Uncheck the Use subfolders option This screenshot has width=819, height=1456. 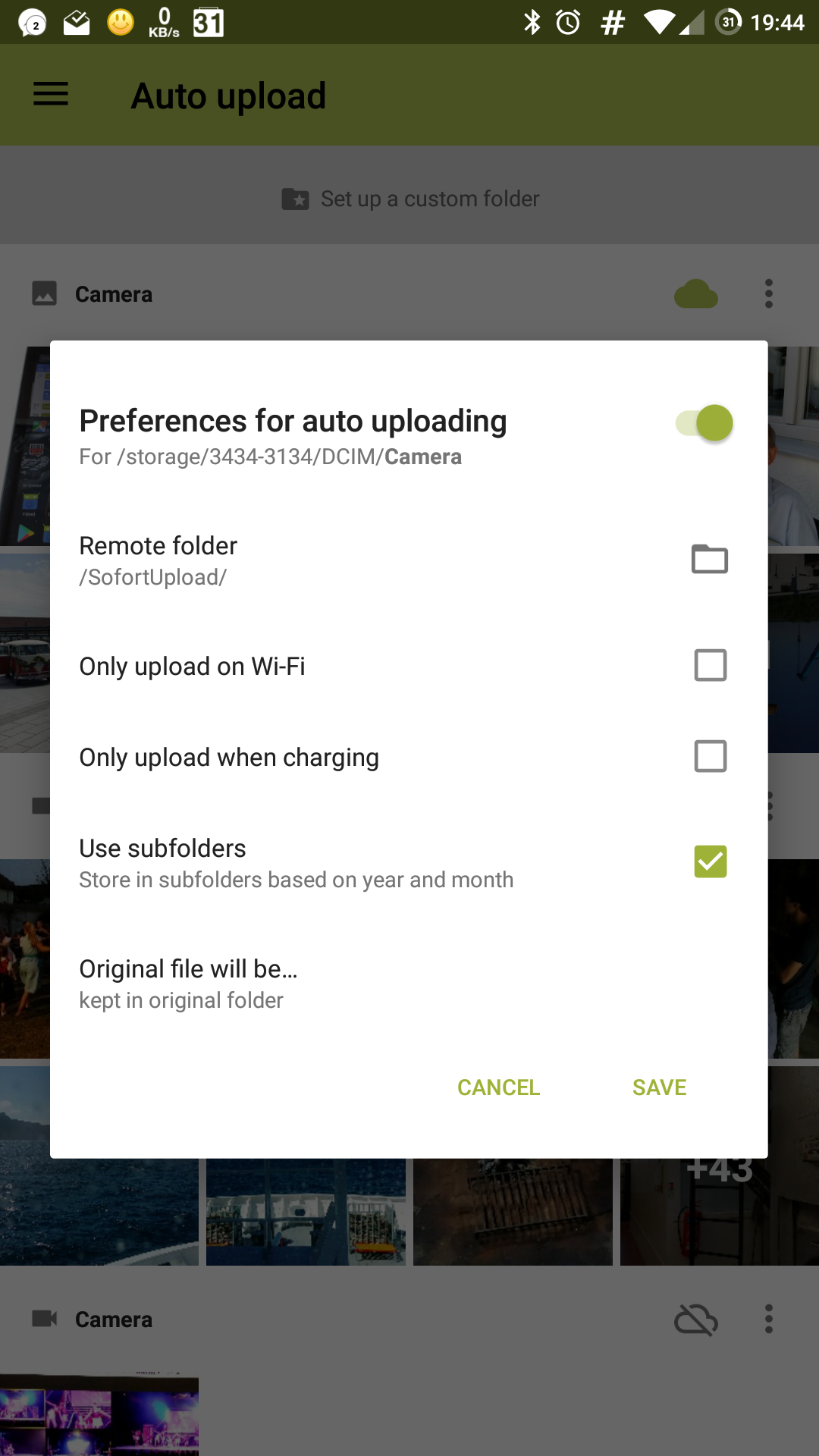click(x=710, y=861)
